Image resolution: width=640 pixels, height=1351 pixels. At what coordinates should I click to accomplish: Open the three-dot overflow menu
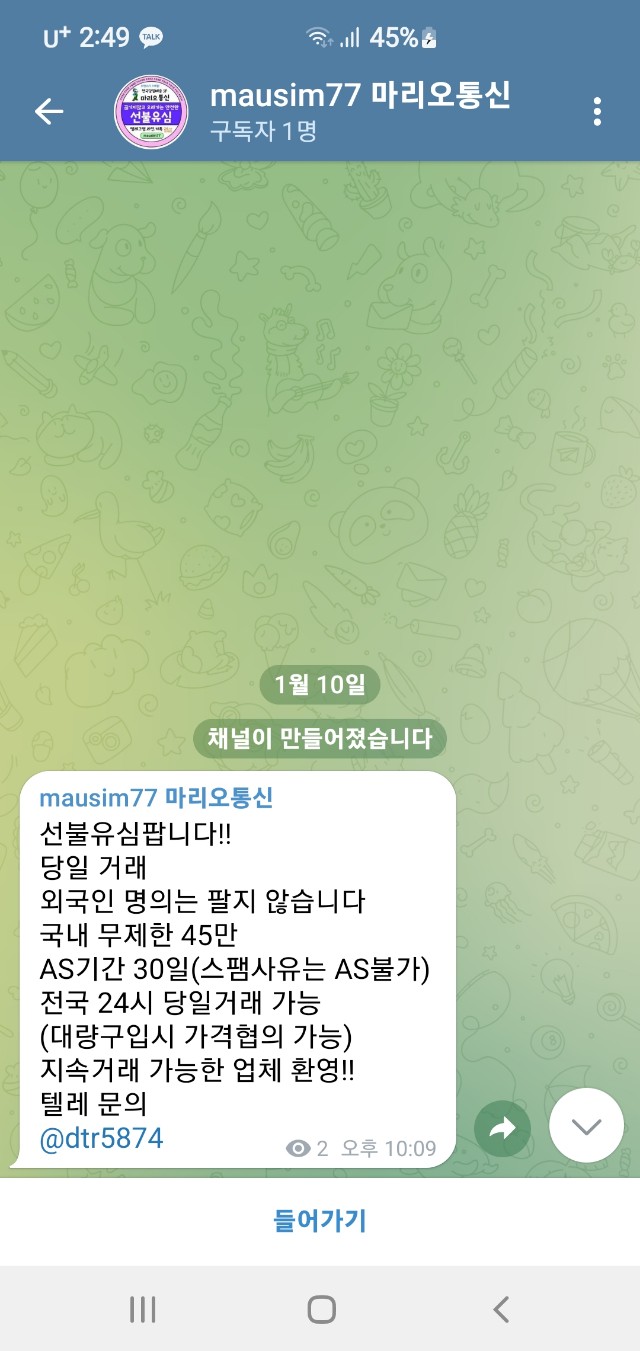[x=597, y=111]
